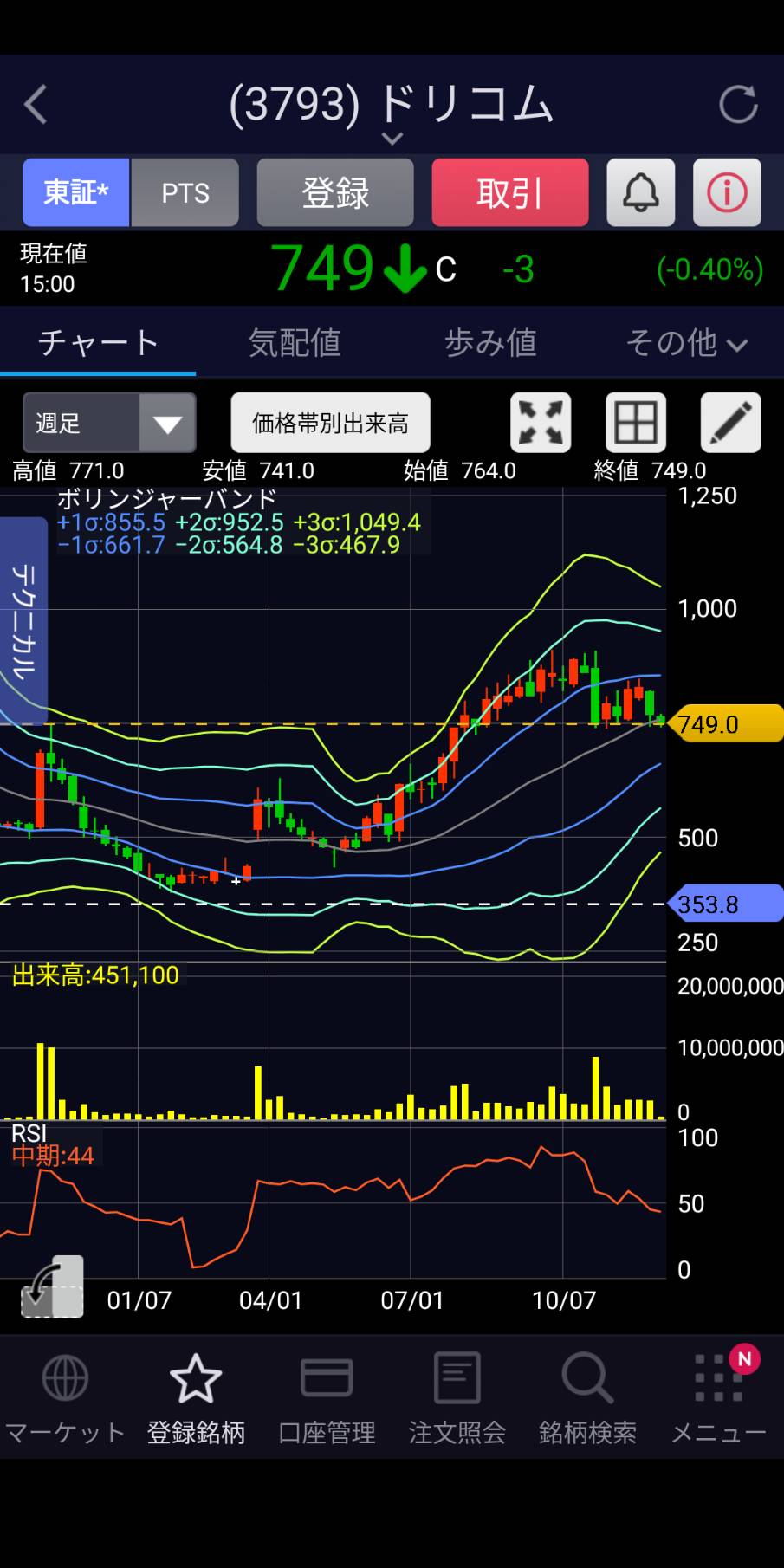Open the chart drawing pencil tool
The width and height of the screenshot is (784, 1568).
pos(730,423)
